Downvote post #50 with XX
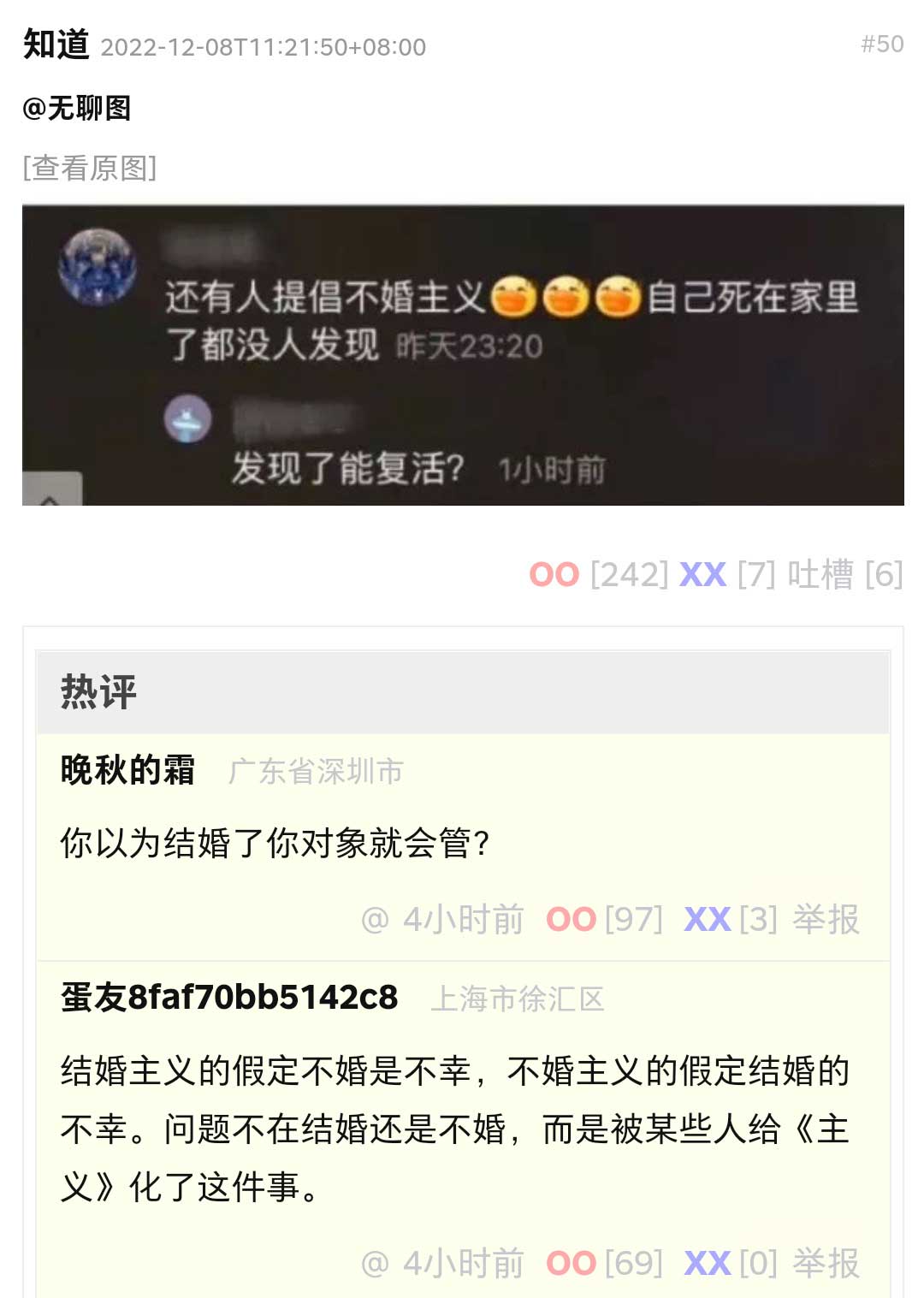Viewport: 924px width, 1298px height. [x=702, y=575]
